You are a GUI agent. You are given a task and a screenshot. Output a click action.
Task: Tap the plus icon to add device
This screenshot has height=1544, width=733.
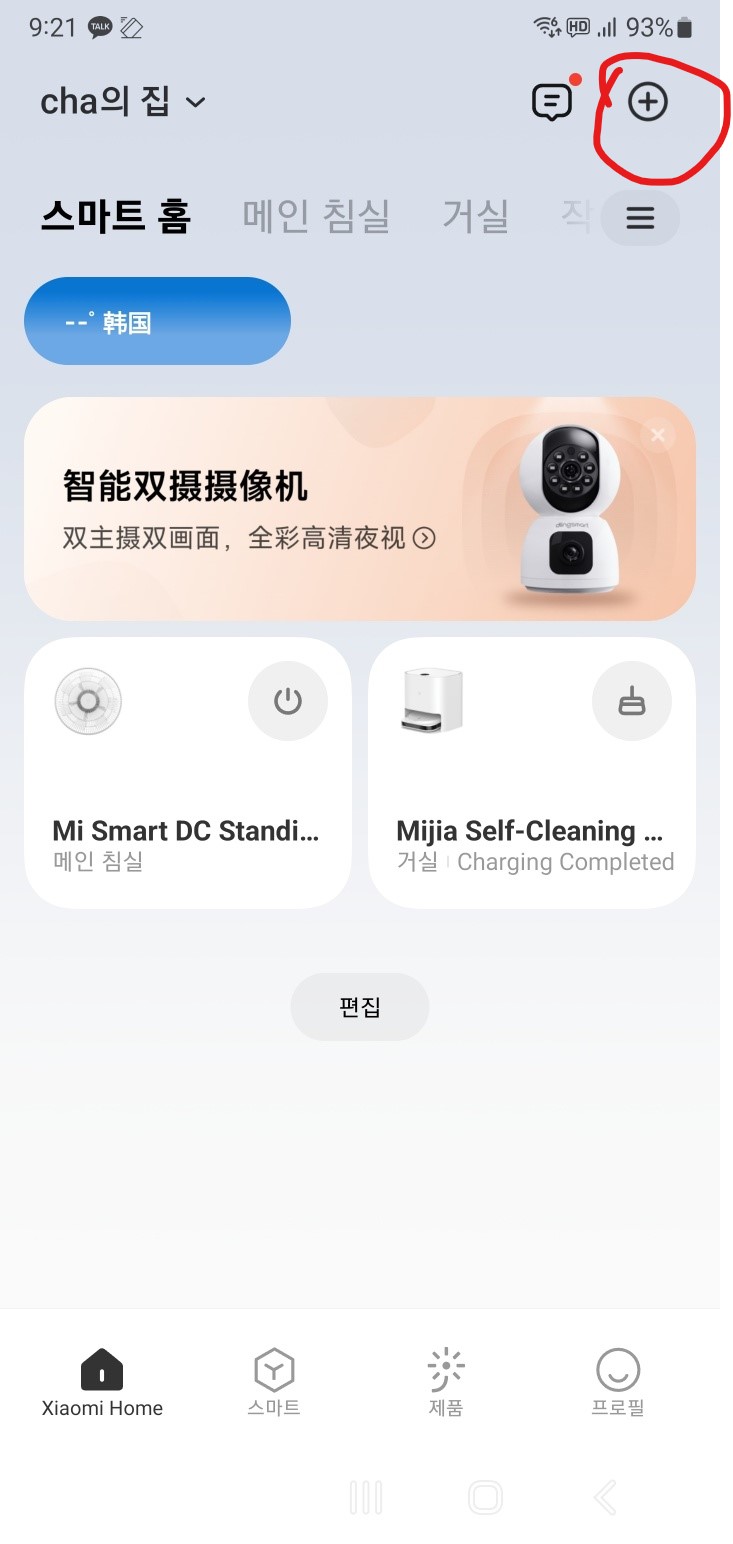click(647, 102)
